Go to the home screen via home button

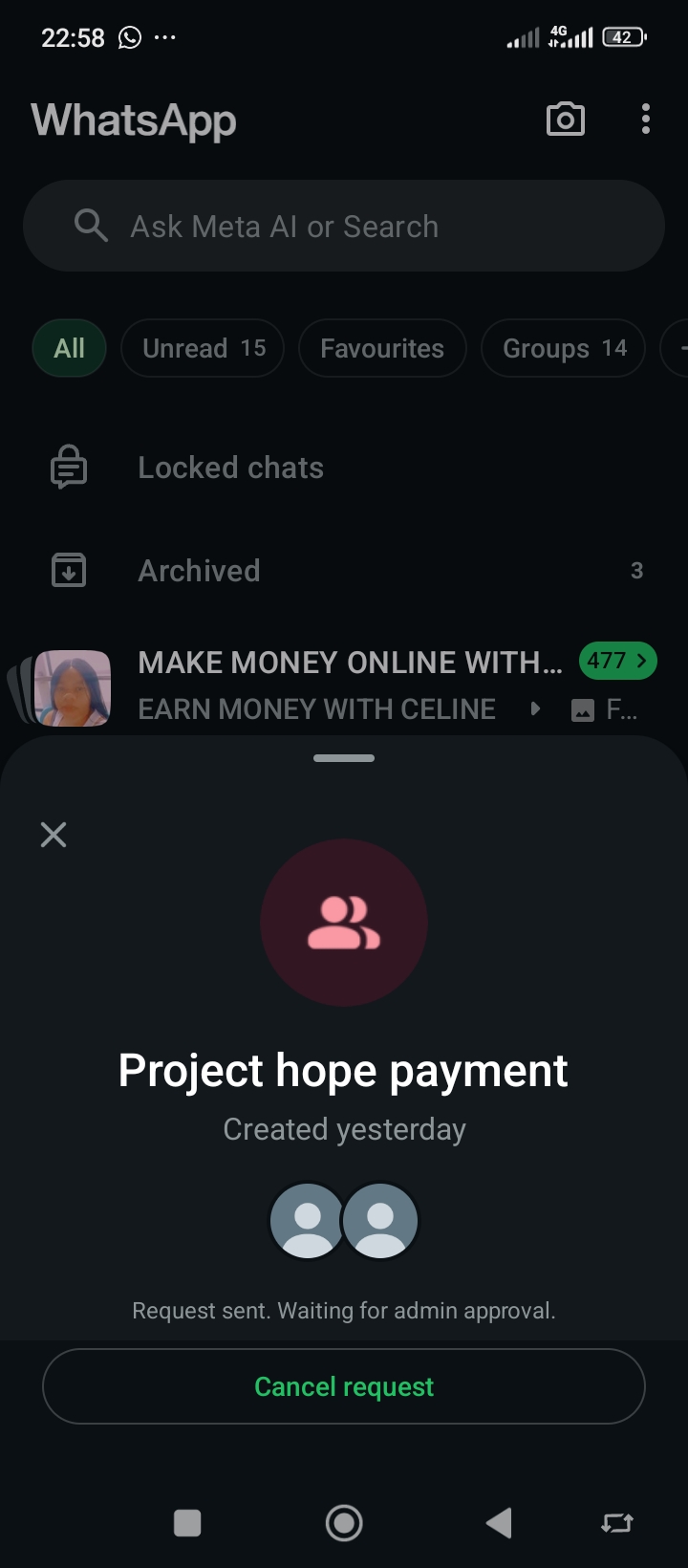(344, 1522)
